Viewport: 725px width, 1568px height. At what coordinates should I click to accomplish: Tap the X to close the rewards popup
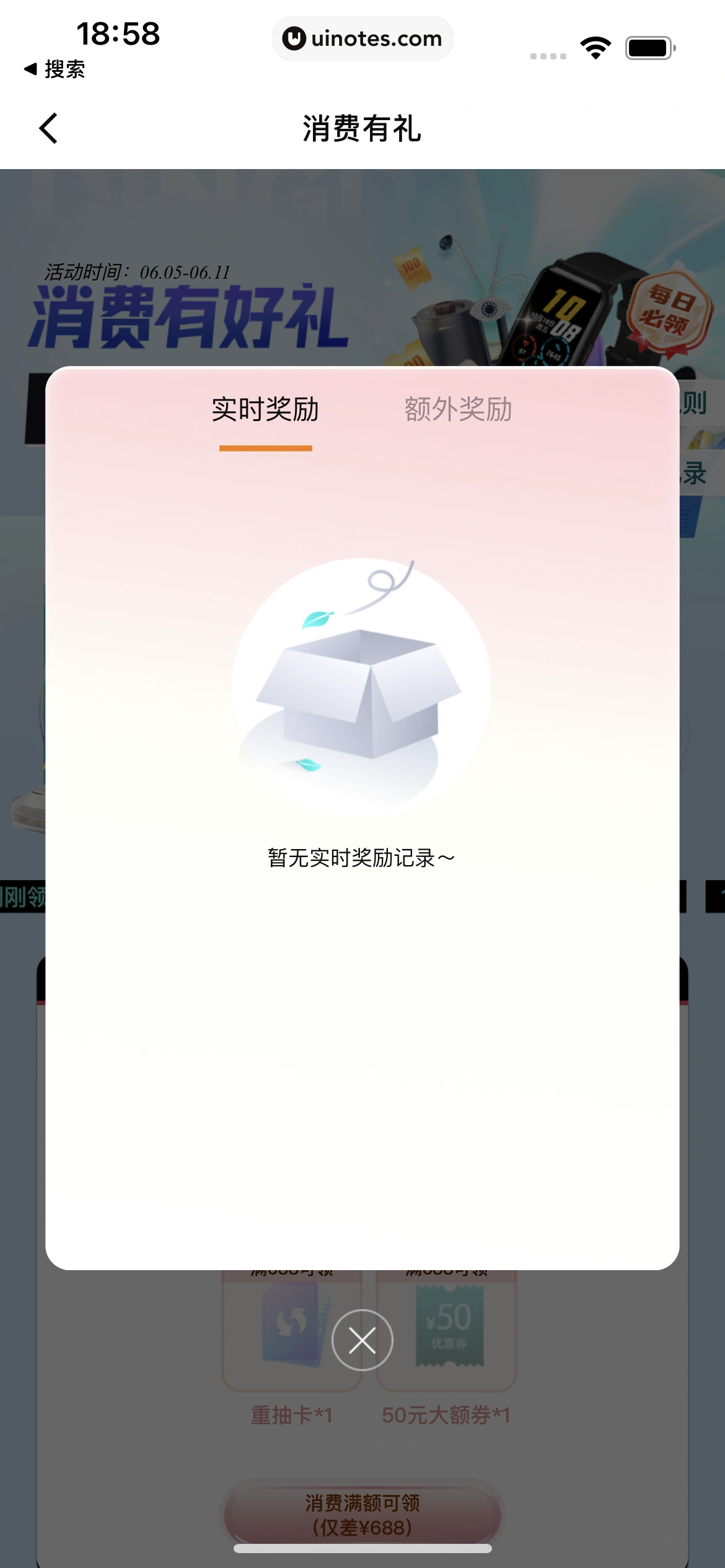pyautogui.click(x=361, y=1339)
